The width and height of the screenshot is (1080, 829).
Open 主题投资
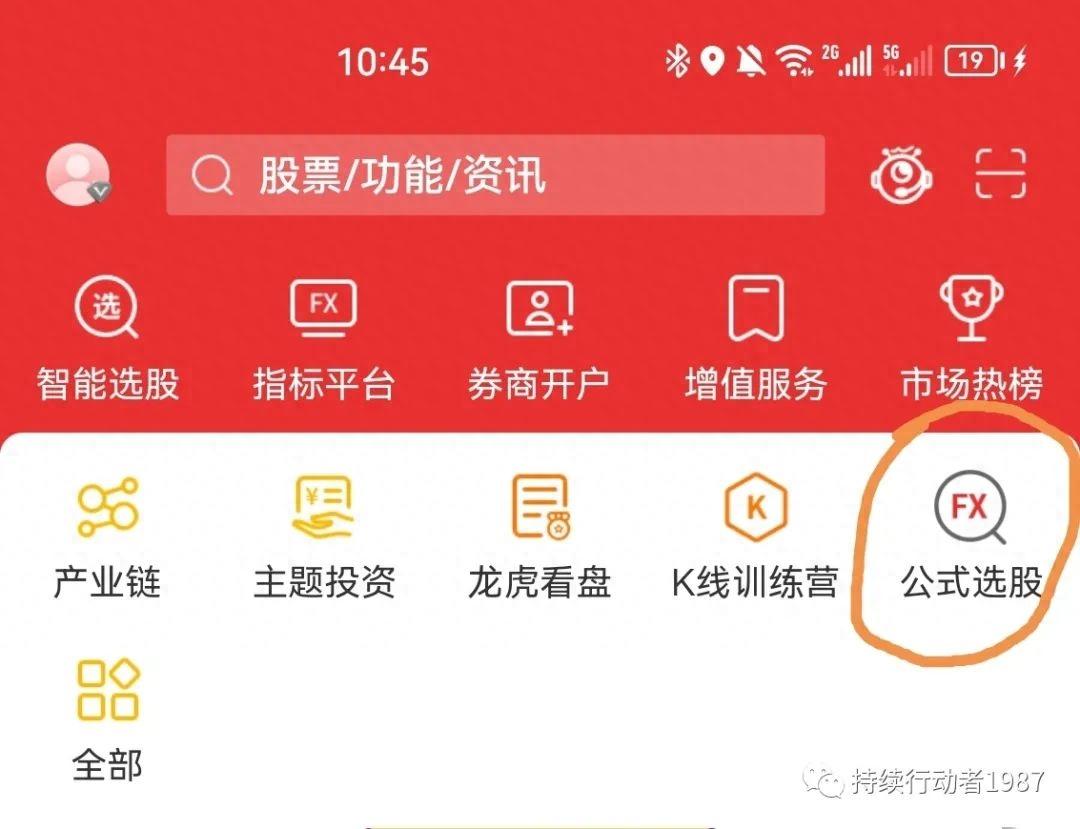click(323, 537)
